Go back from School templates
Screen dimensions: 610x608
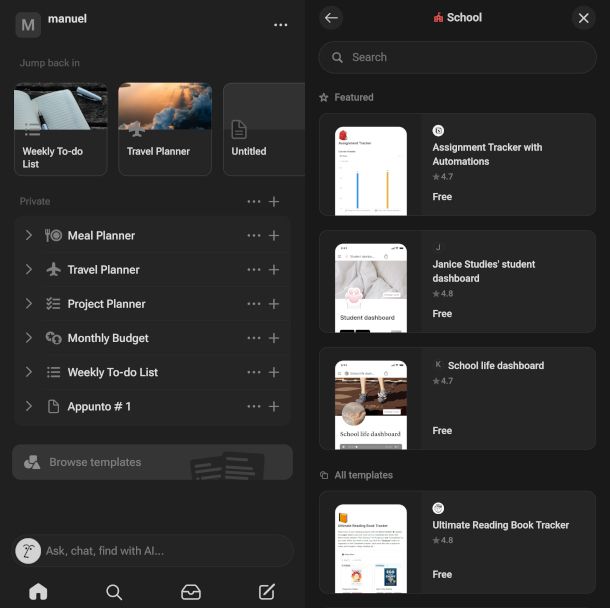[332, 18]
